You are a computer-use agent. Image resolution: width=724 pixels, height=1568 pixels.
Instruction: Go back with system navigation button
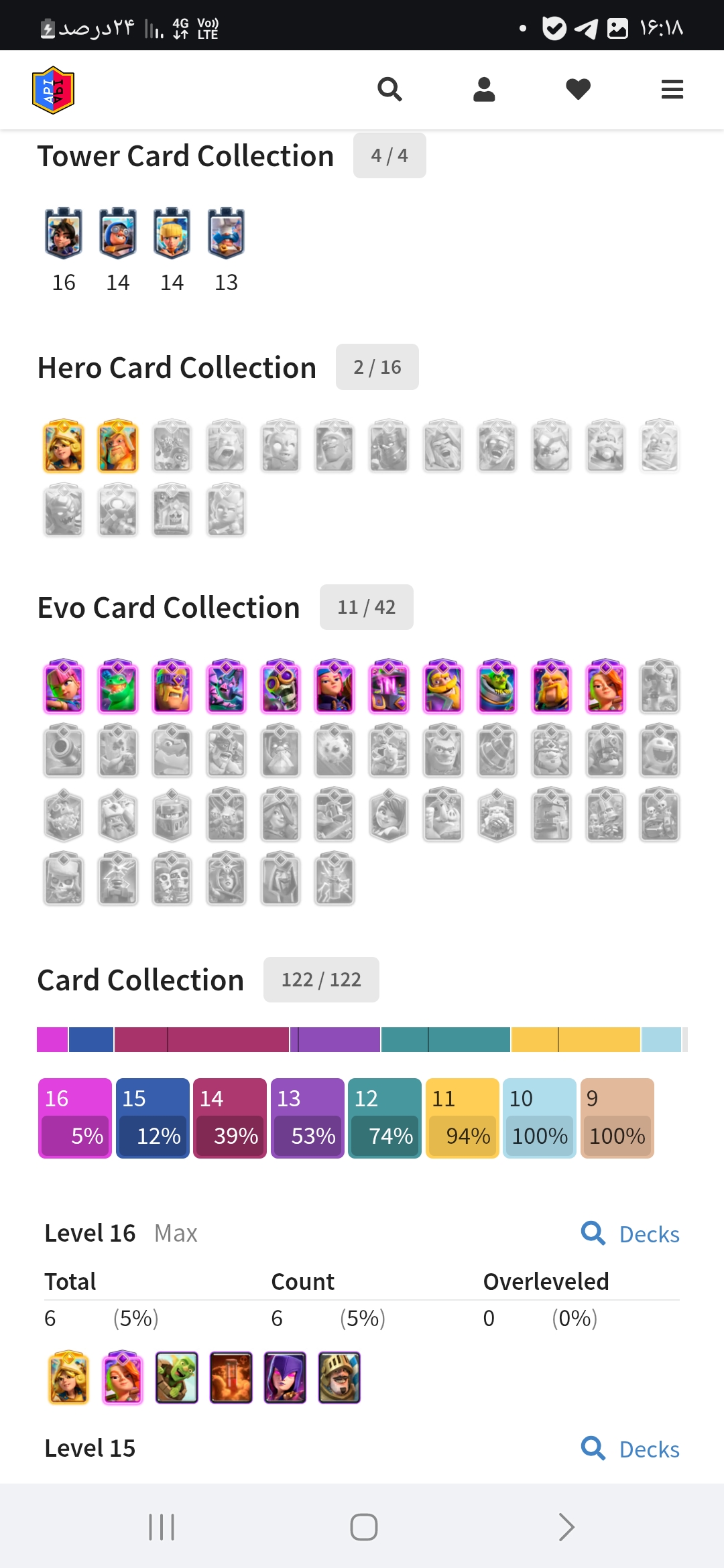click(566, 1527)
